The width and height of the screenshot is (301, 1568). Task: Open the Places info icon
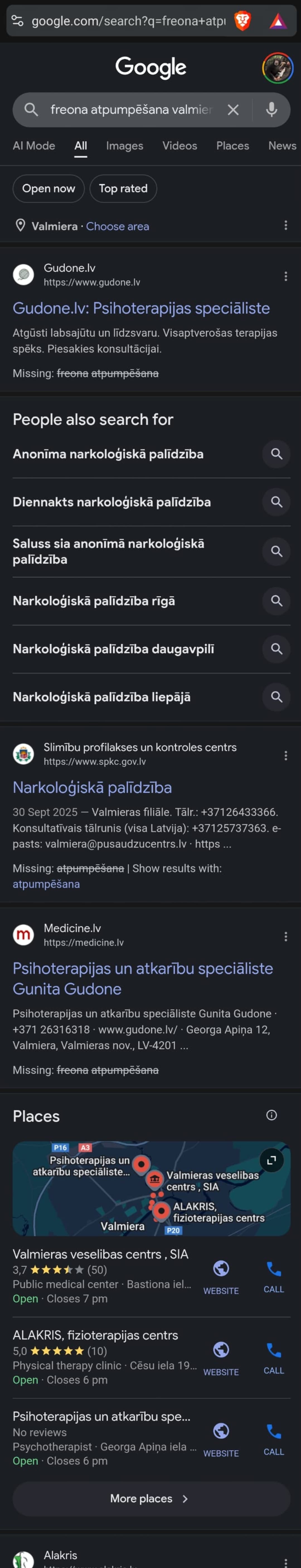[271, 1115]
